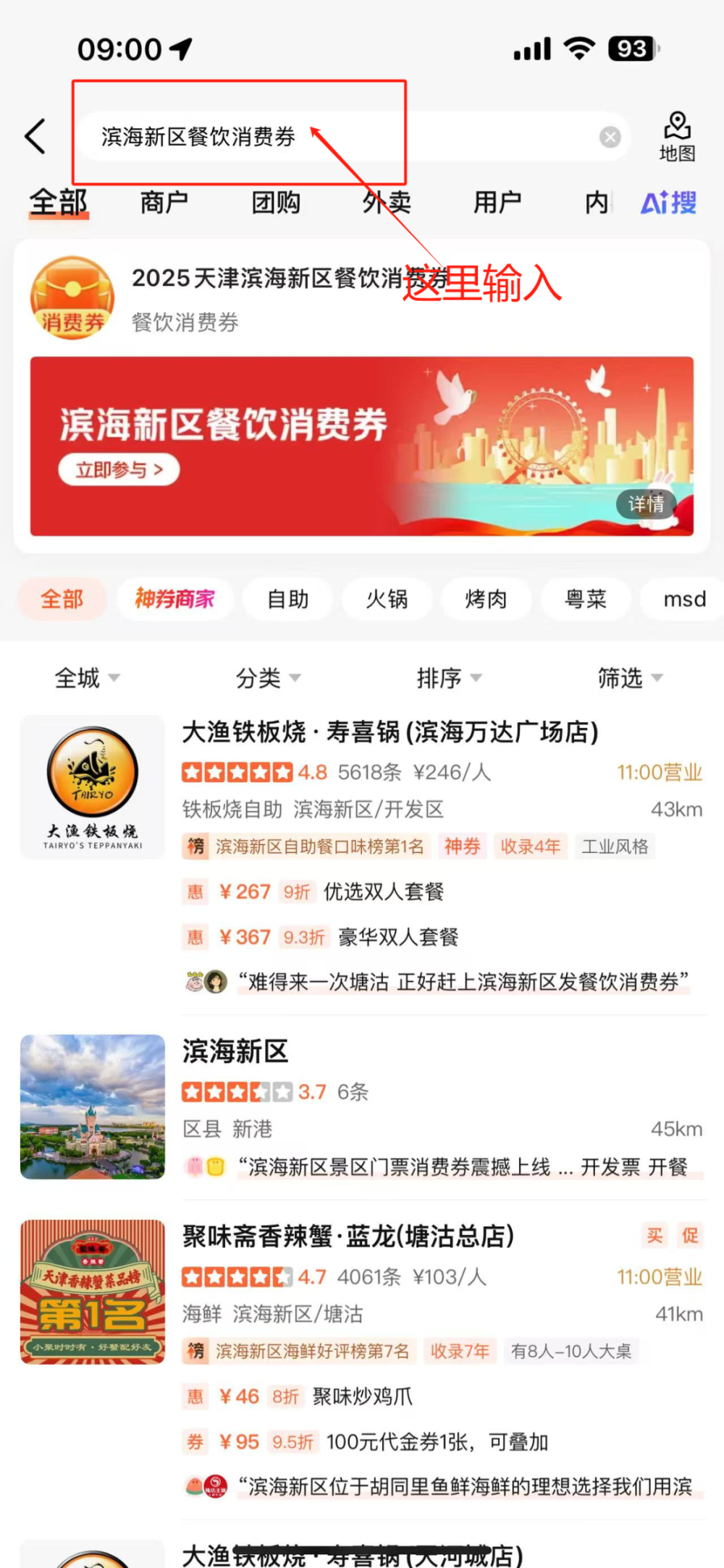Click the 买 icon on 聚味斋 listing
The image size is (724, 1568).
tap(654, 1237)
